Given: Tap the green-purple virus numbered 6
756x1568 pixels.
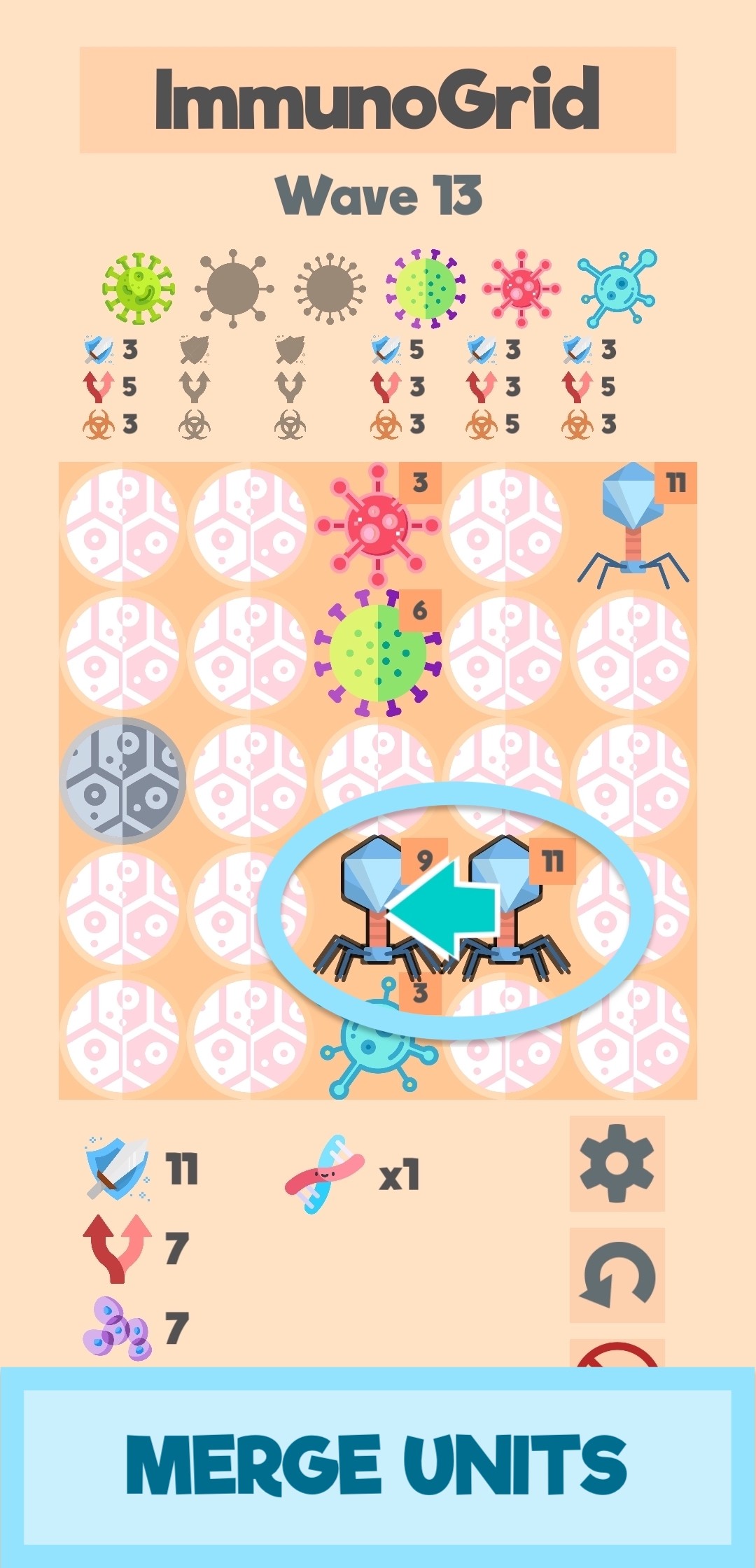Looking at the screenshot, I should (x=377, y=652).
